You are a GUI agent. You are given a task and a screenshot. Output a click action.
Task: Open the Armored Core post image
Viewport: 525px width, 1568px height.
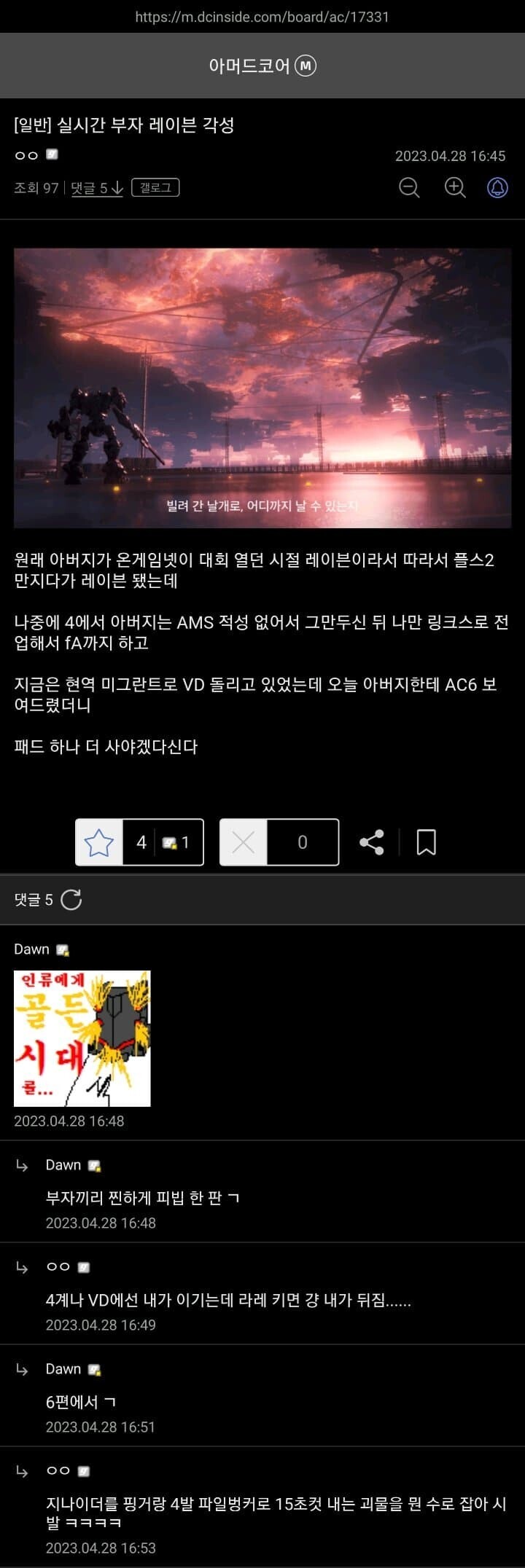(x=262, y=388)
